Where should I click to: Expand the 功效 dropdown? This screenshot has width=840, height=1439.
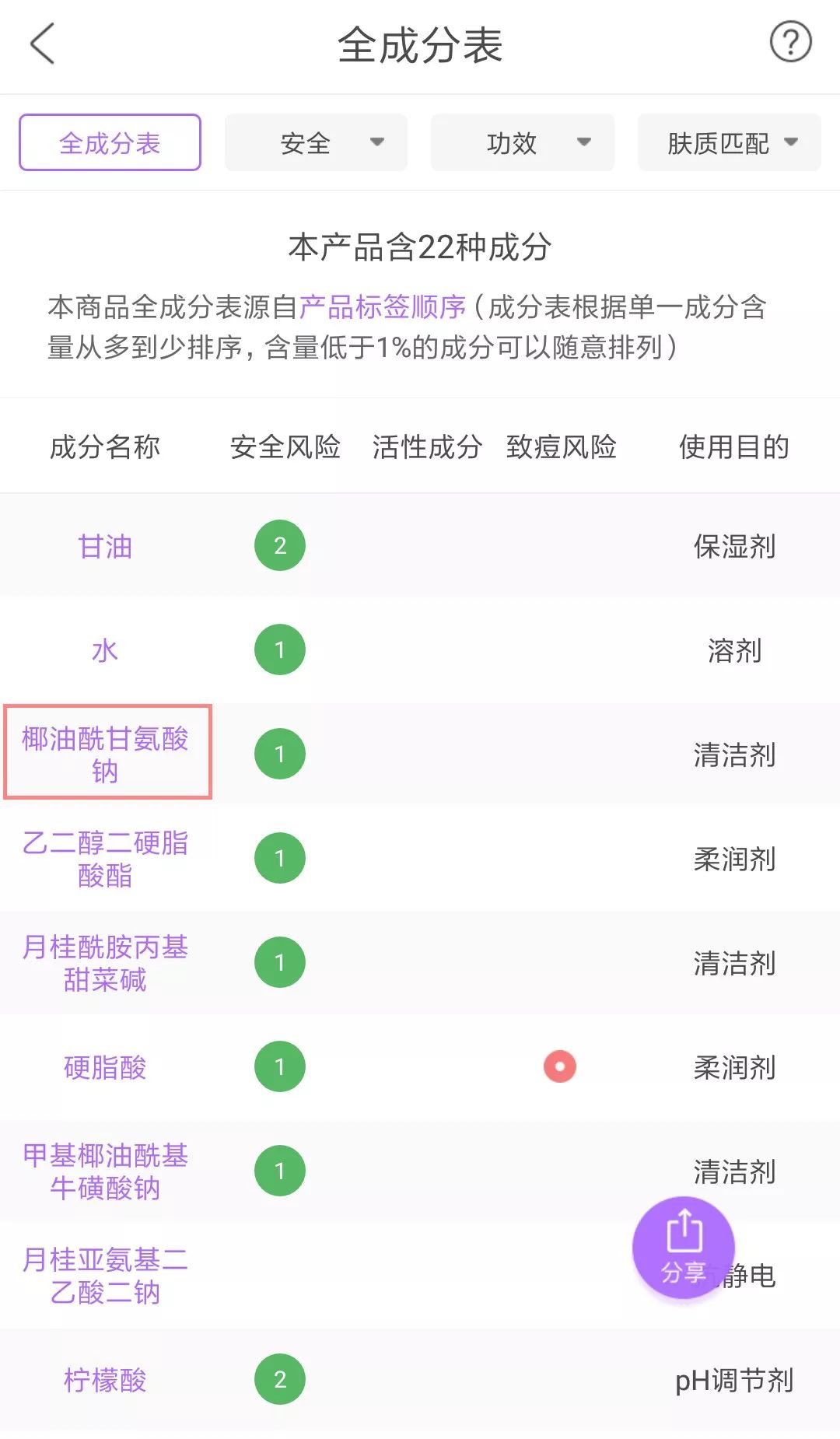522,142
